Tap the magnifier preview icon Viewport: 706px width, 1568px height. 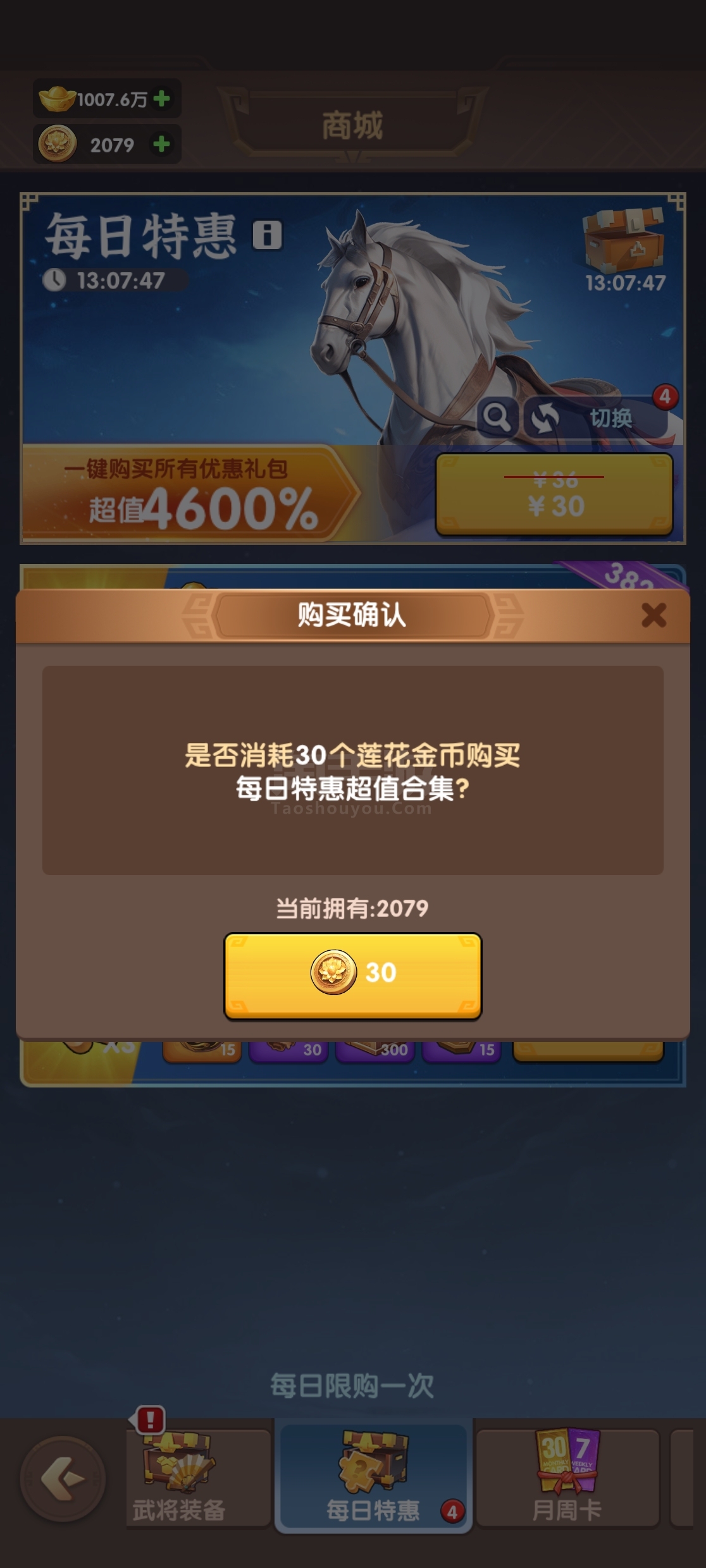pyautogui.click(x=497, y=417)
